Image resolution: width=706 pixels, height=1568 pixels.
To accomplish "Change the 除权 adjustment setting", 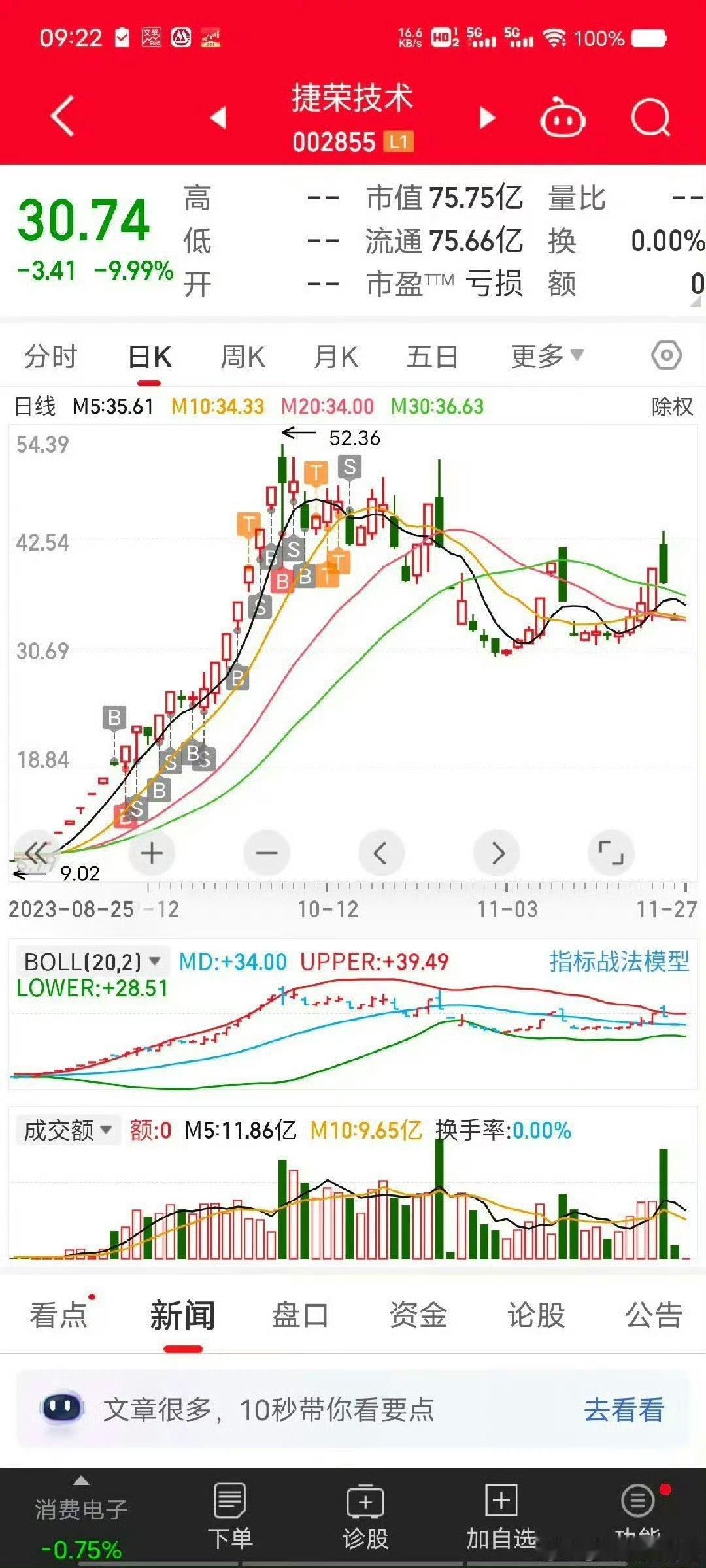I will click(671, 406).
